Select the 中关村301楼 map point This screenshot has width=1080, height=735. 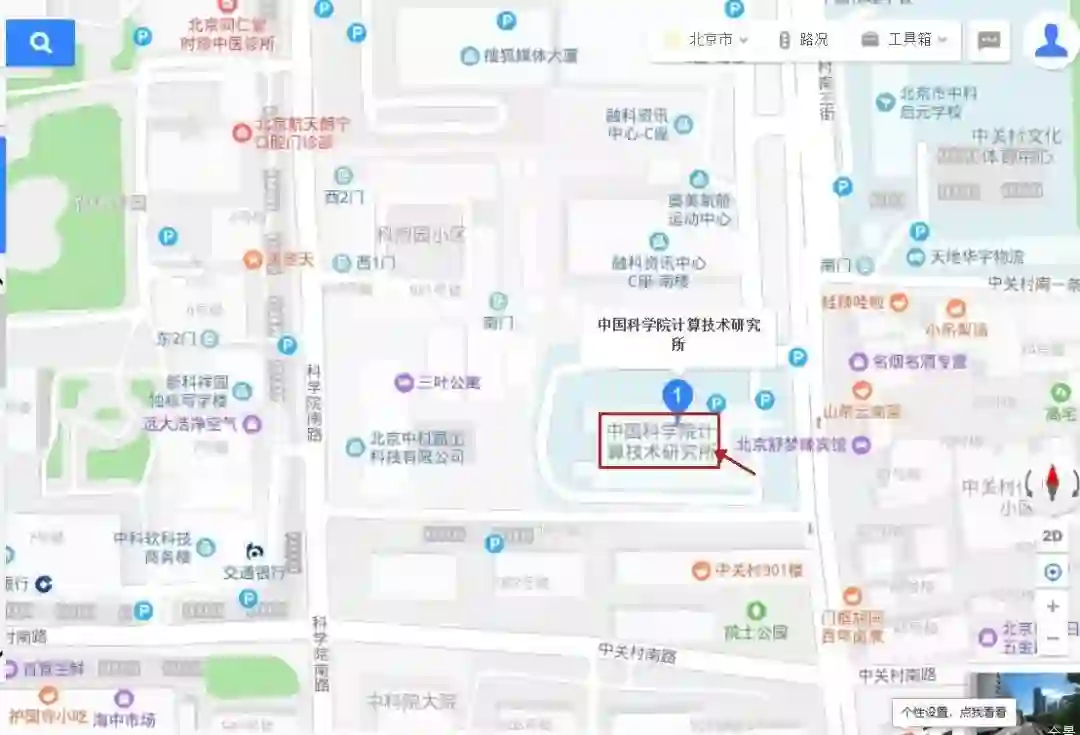[x=747, y=570]
